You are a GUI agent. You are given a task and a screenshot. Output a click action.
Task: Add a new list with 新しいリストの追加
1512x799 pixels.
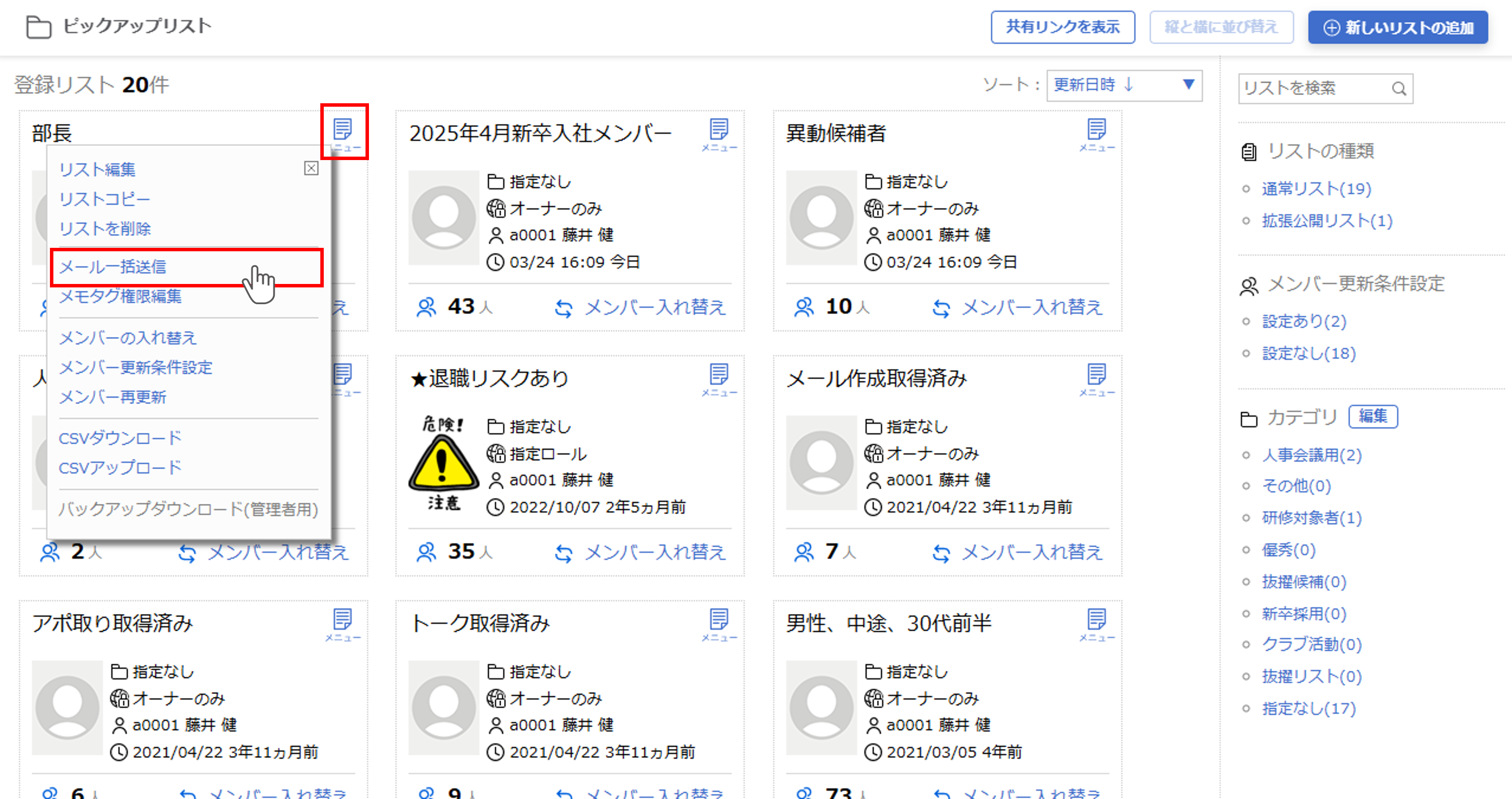[1397, 28]
